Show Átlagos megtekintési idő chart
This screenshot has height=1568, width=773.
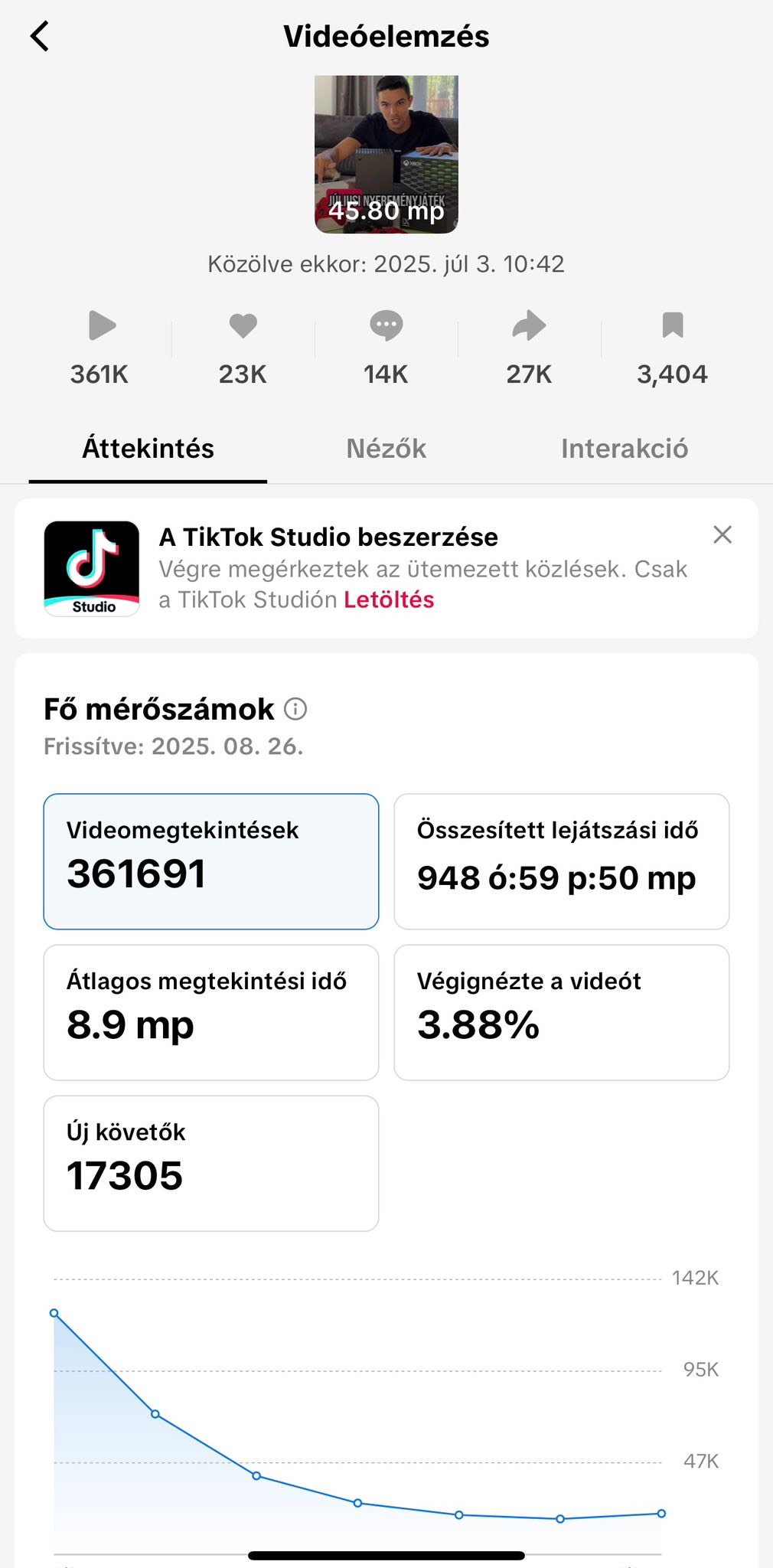click(211, 1012)
